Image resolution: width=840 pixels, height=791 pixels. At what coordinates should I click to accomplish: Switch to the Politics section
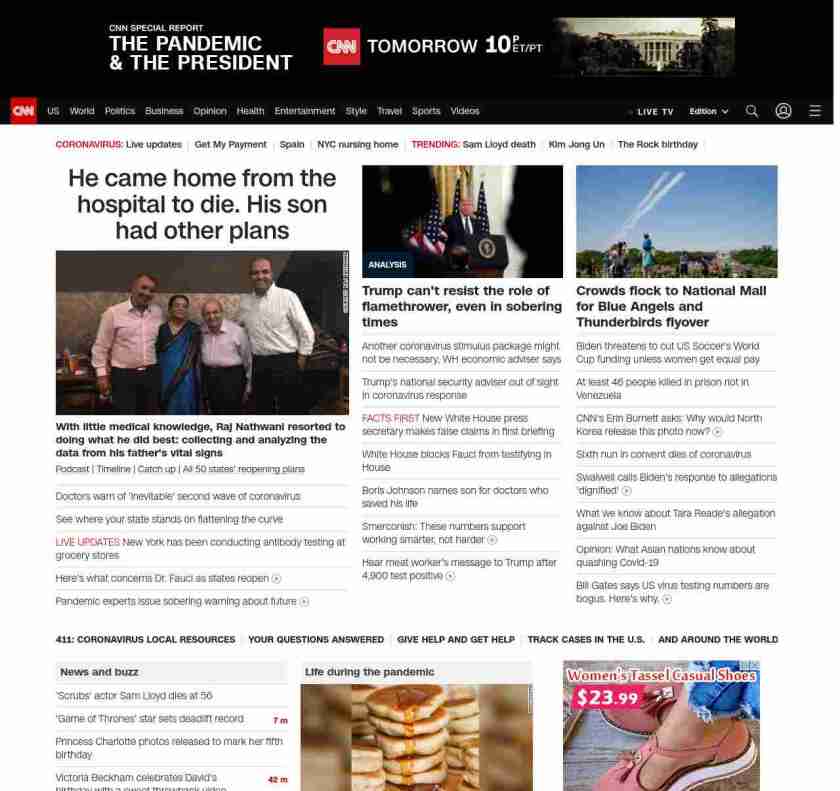(x=120, y=111)
